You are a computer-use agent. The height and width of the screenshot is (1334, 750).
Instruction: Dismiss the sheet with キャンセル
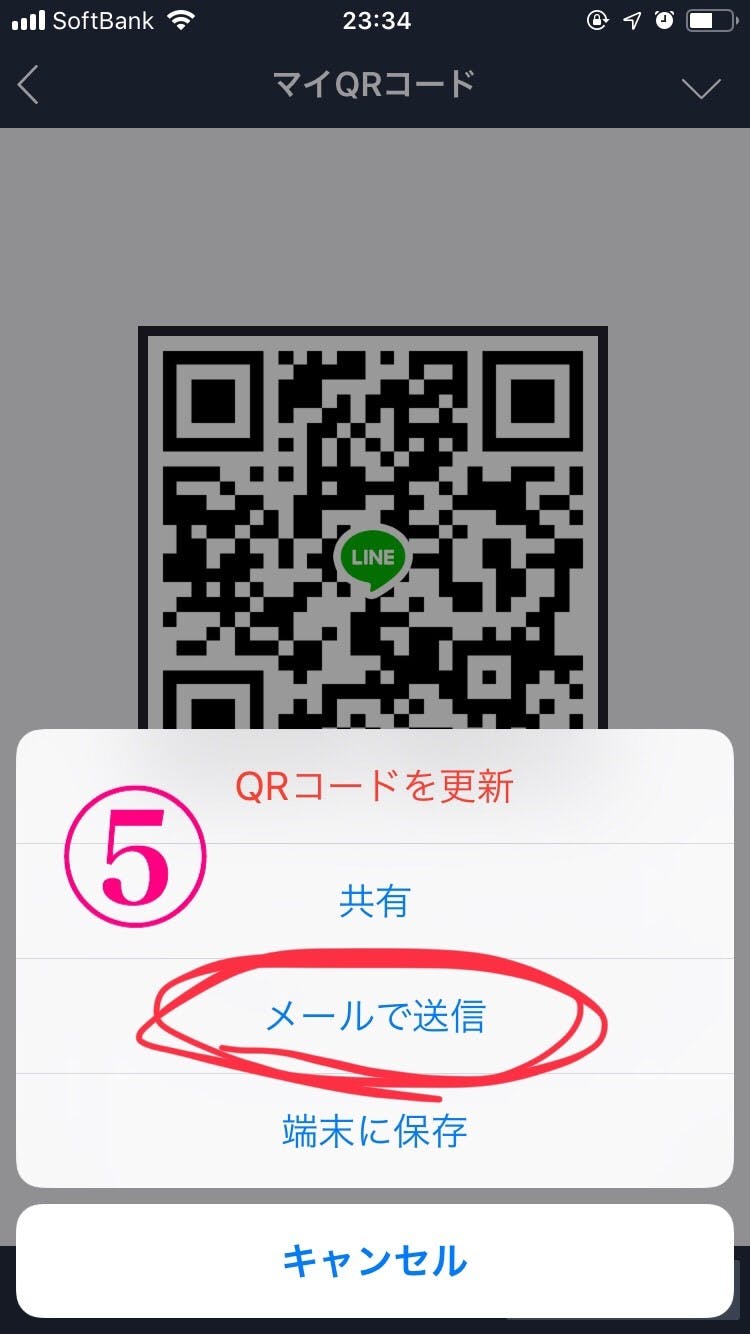click(x=374, y=1260)
